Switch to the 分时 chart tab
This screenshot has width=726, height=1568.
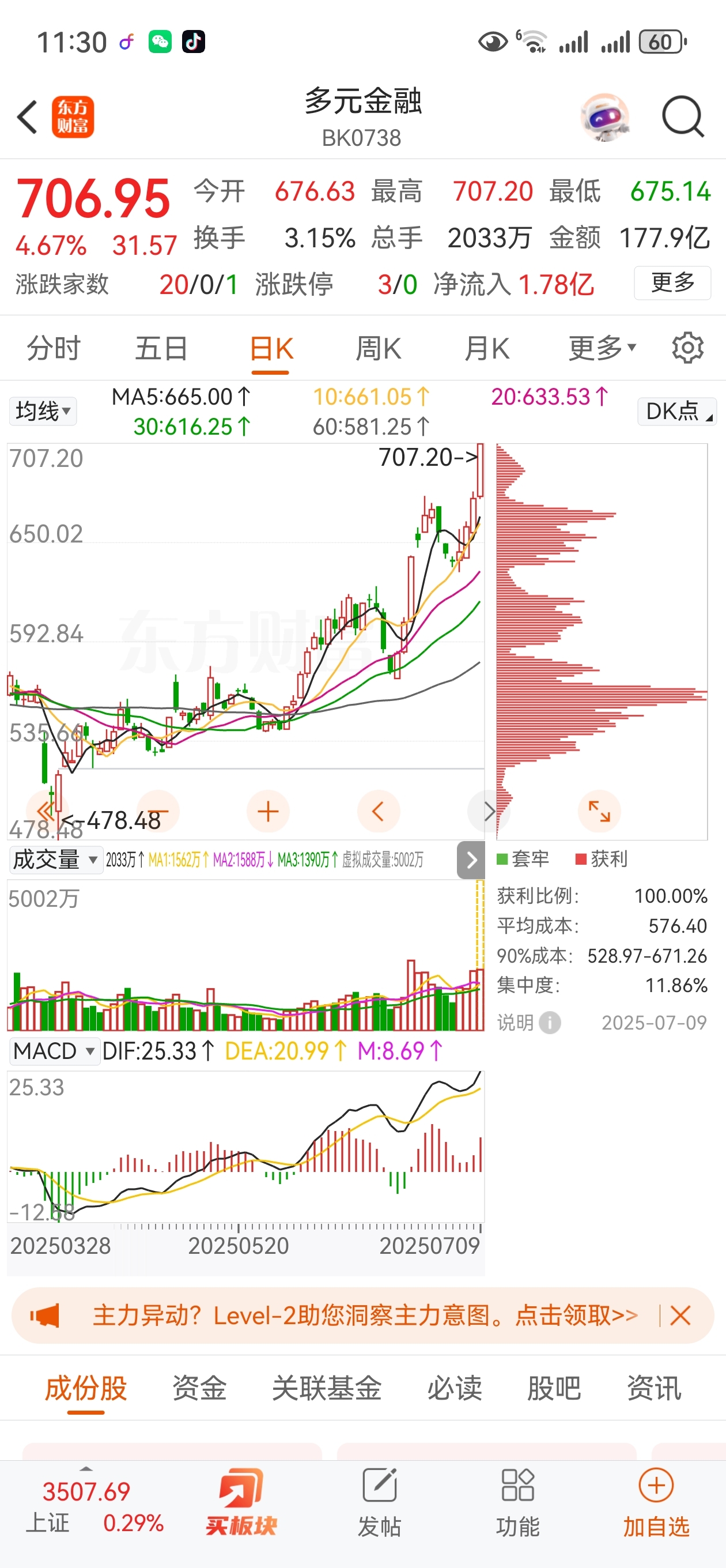[x=54, y=349]
